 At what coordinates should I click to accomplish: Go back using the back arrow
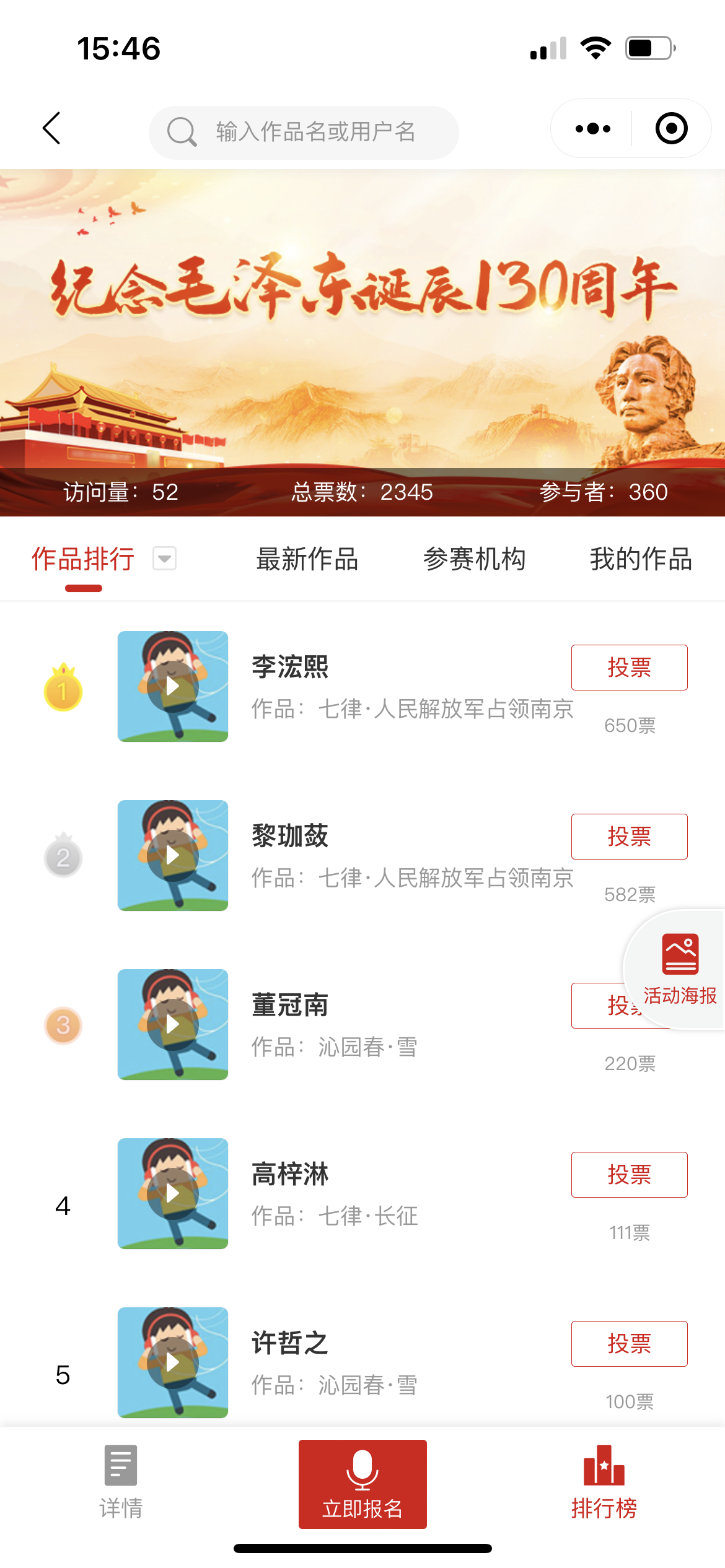coord(52,129)
